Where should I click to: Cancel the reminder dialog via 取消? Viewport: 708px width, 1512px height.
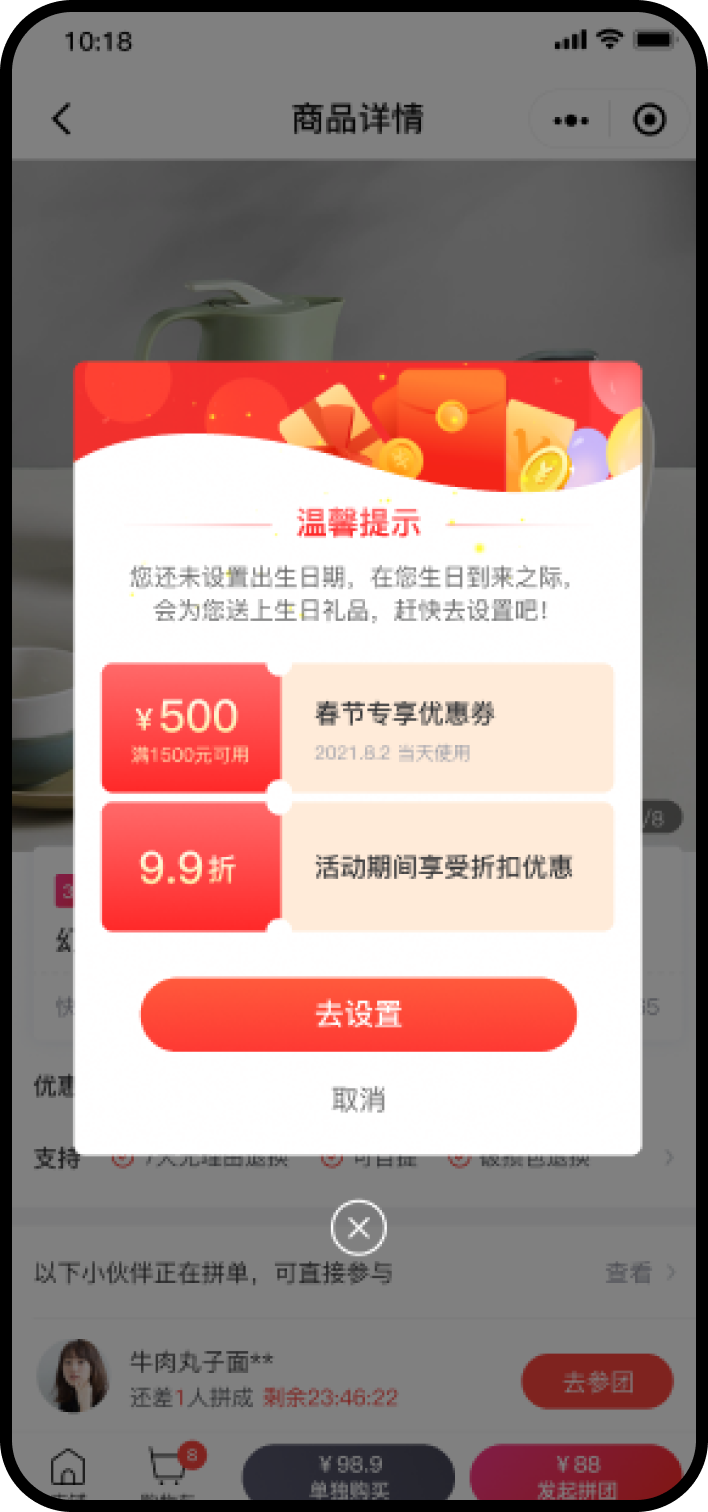358,1100
